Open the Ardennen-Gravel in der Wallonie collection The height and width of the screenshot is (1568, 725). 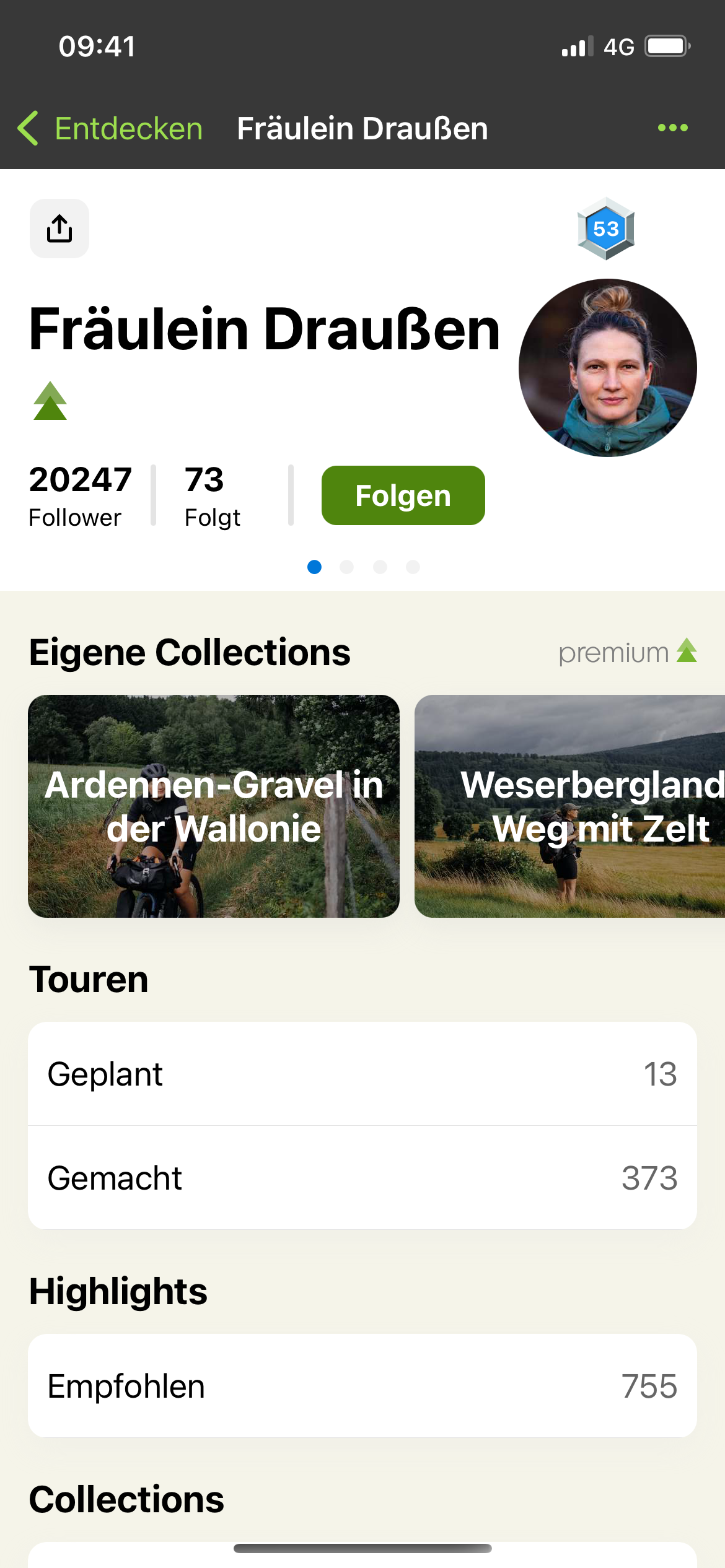pos(213,806)
